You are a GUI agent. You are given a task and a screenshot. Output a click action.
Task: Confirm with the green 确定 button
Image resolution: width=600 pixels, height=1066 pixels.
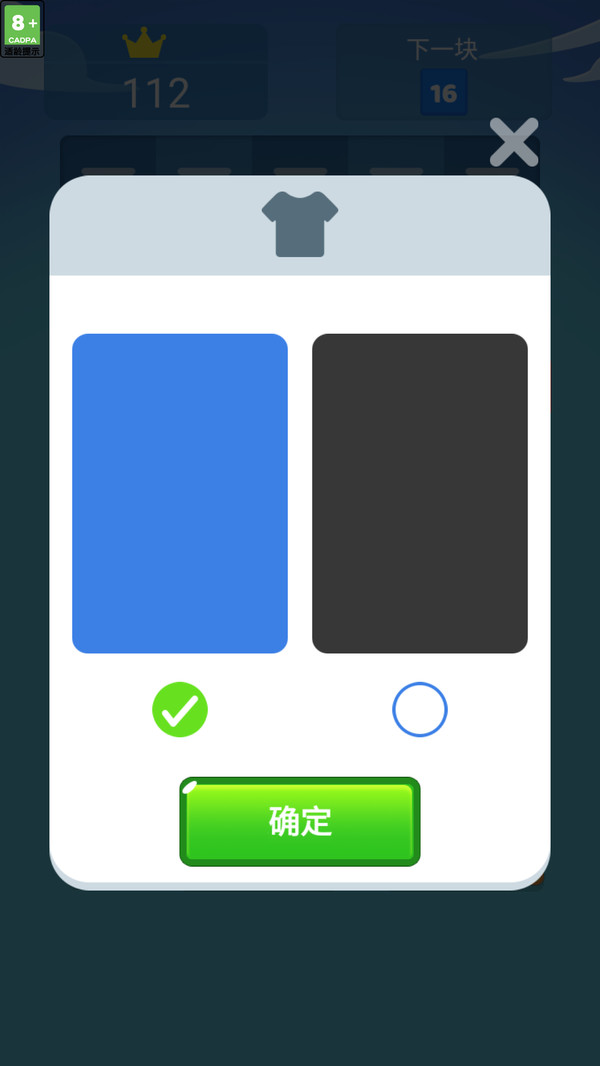[x=300, y=821]
